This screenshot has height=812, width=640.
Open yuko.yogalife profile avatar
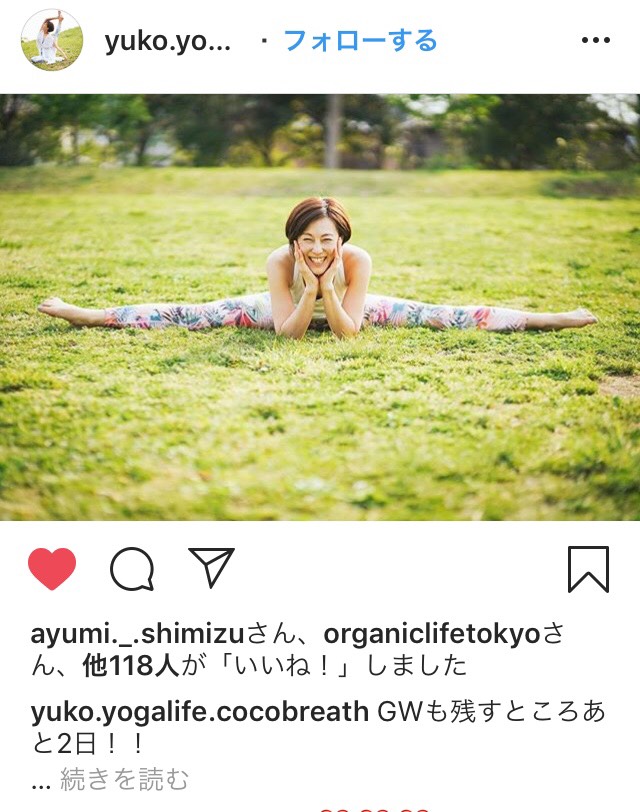click(52, 41)
